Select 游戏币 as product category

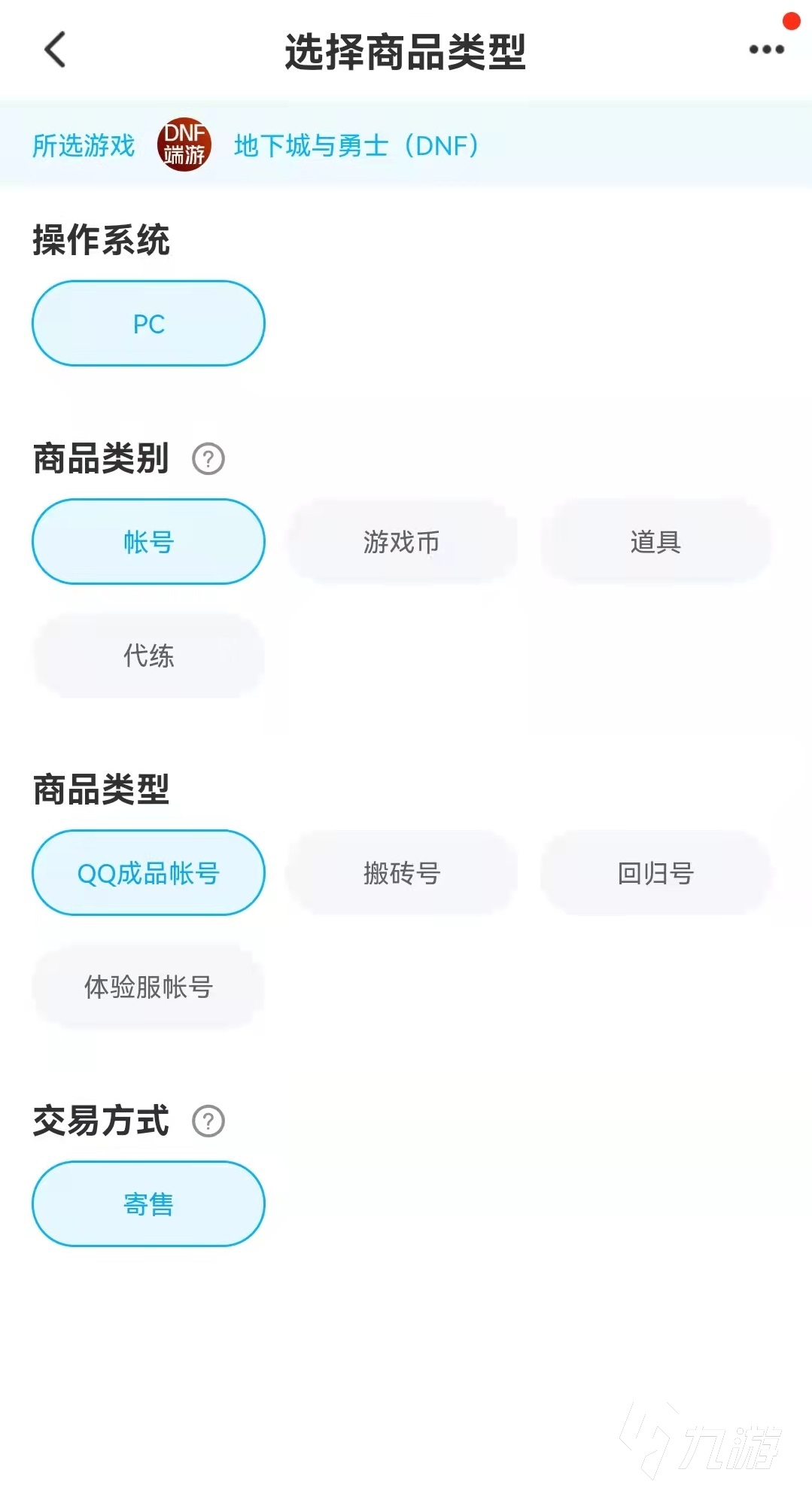coord(402,542)
